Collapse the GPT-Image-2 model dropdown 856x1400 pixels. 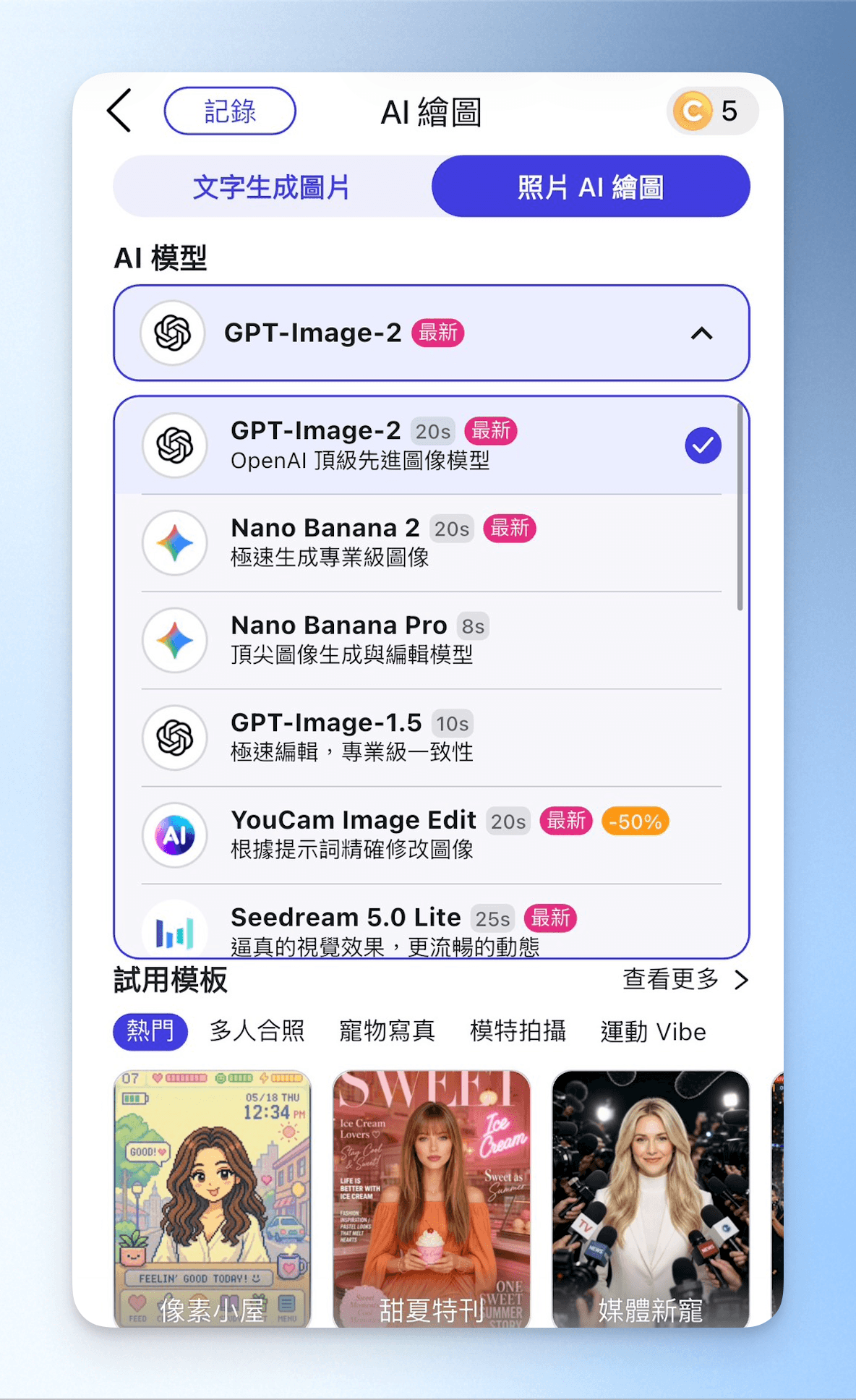[432, 333]
